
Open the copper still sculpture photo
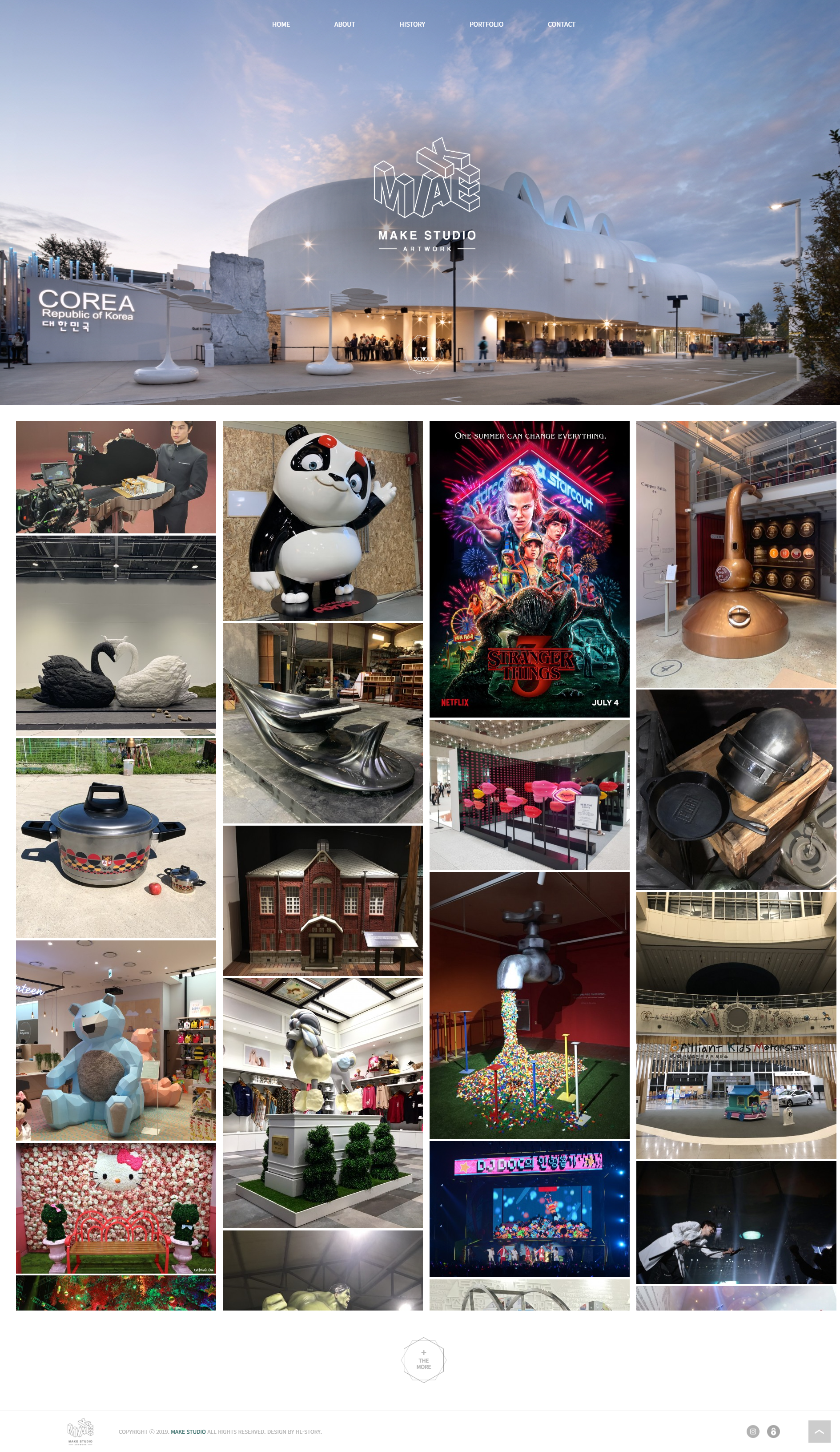pos(736,554)
